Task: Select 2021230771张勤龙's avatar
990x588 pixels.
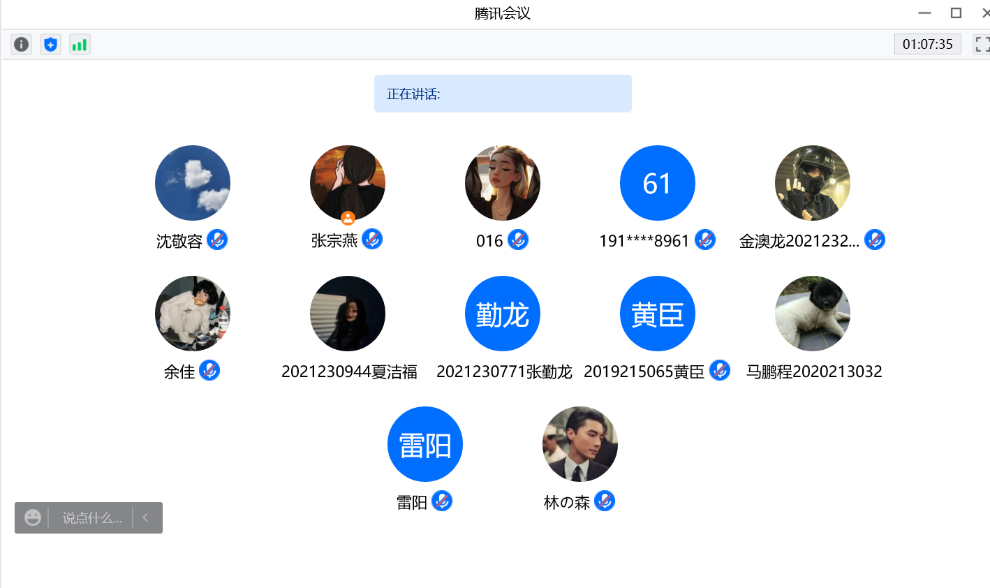Action: point(503,313)
